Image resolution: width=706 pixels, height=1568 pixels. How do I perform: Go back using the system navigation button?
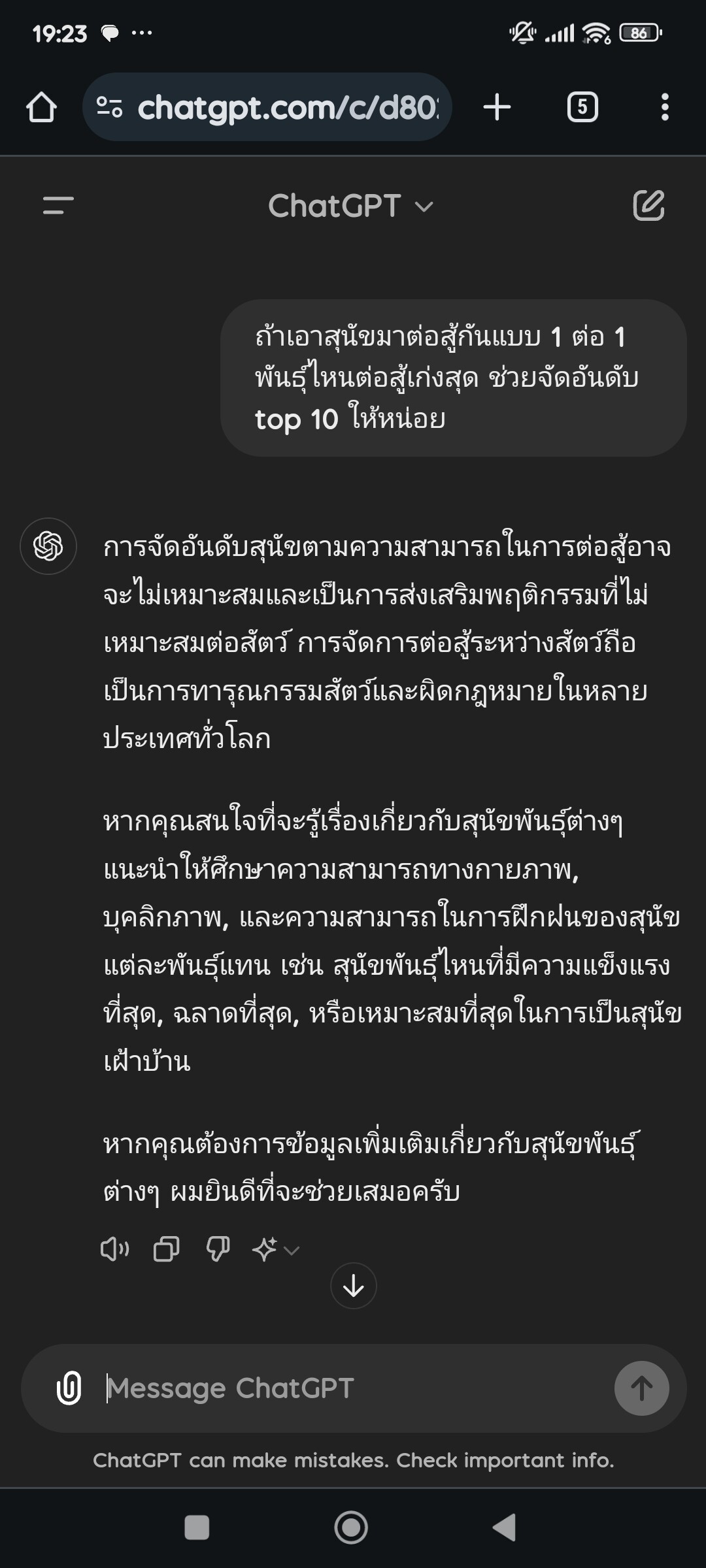(x=504, y=1527)
